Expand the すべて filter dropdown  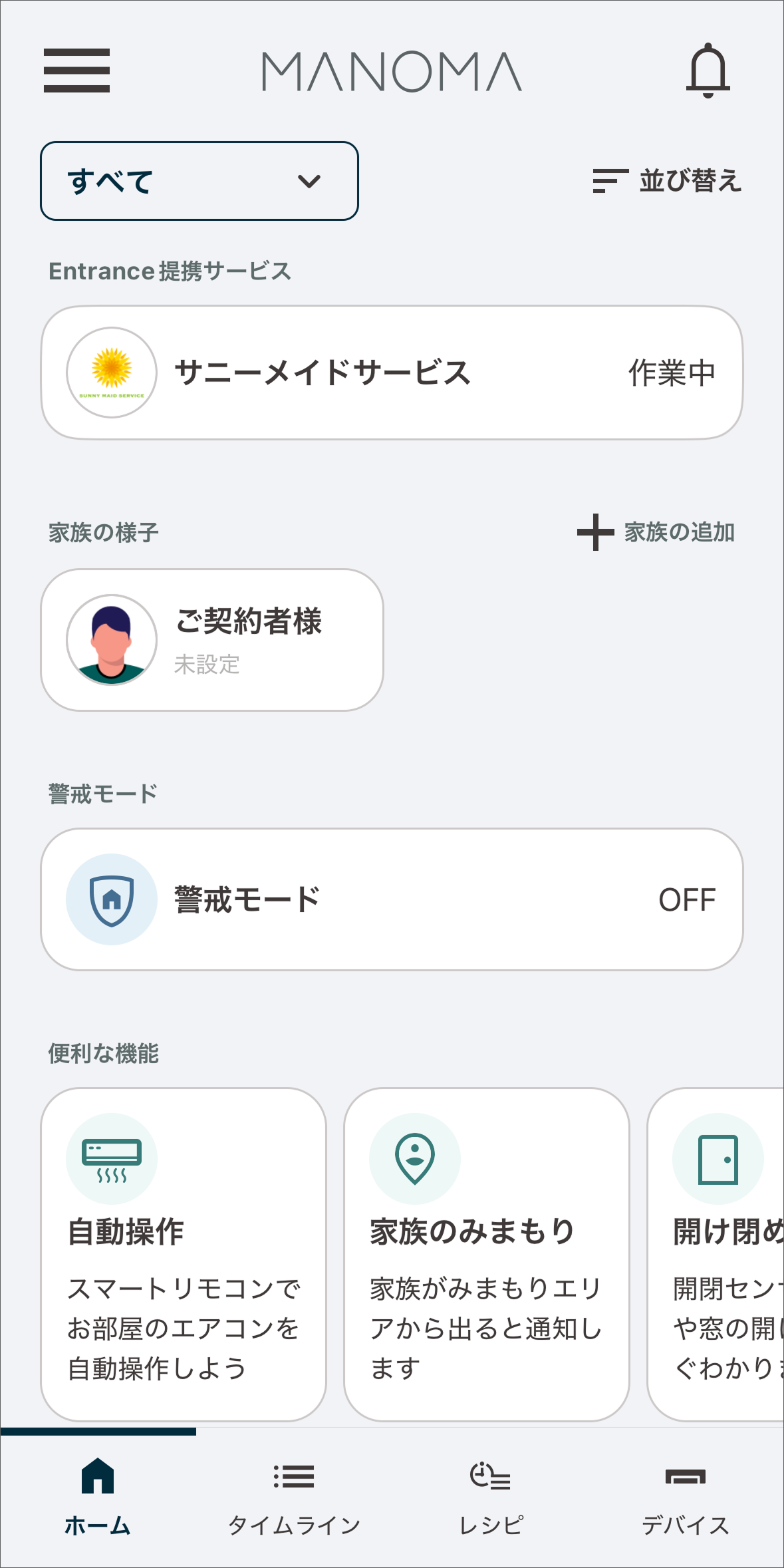coord(199,180)
